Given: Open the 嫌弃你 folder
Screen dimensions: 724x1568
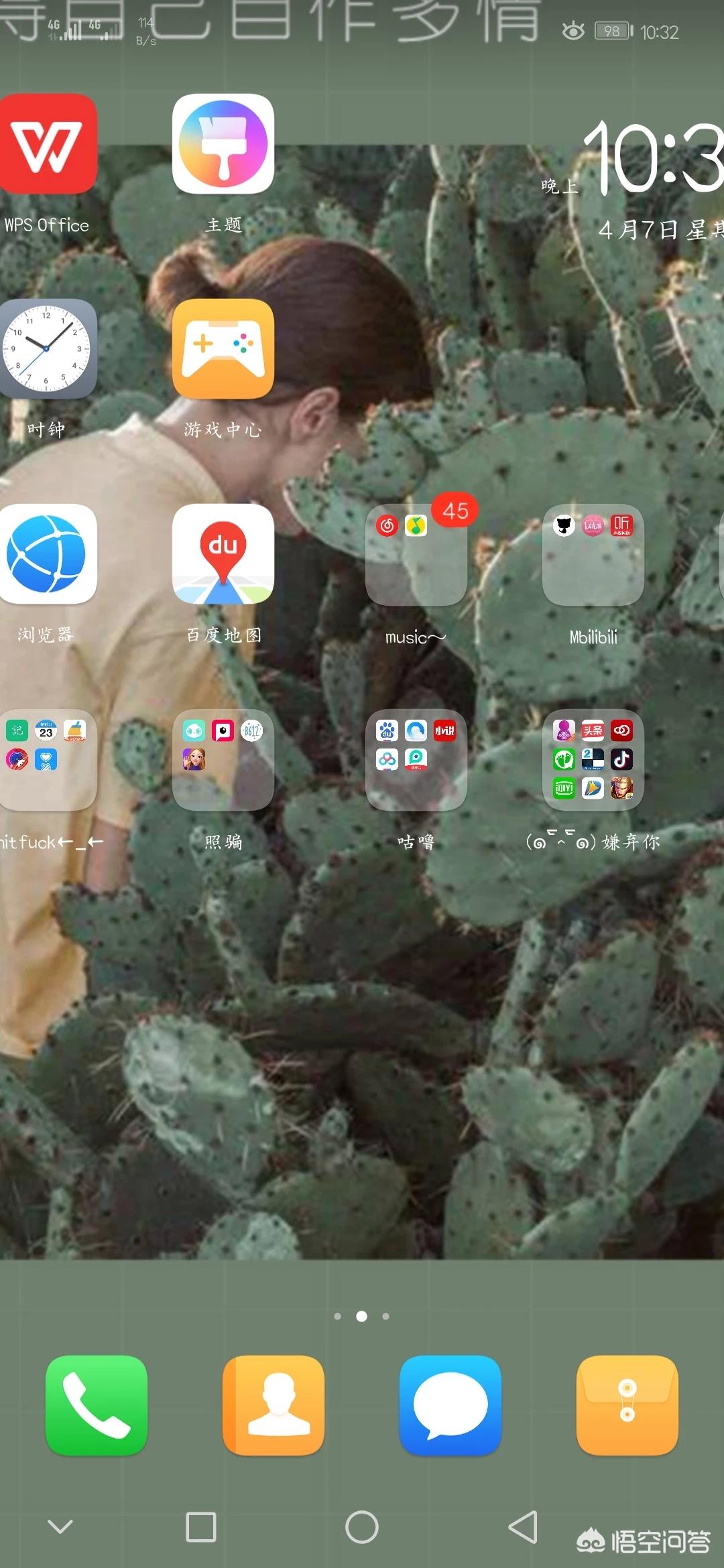Looking at the screenshot, I should pyautogui.click(x=593, y=759).
